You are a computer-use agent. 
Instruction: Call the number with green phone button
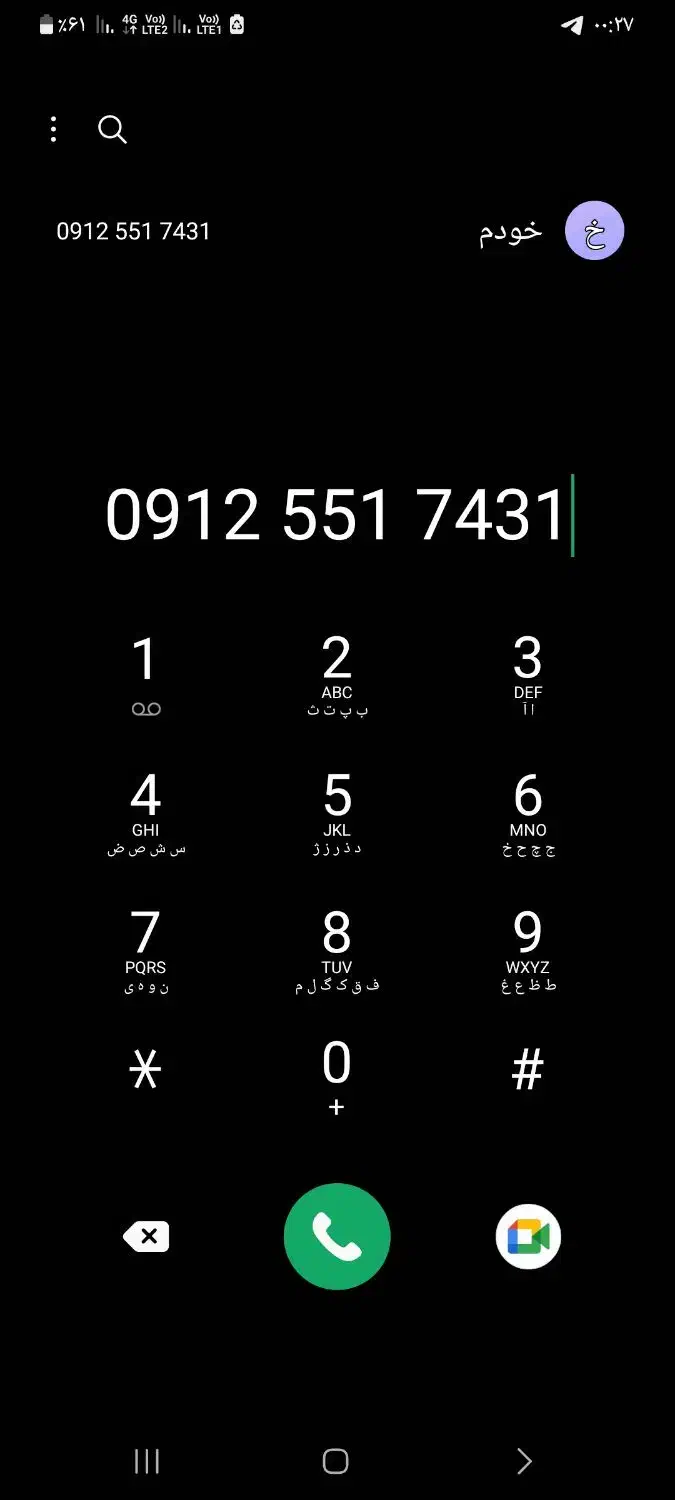point(337,1237)
